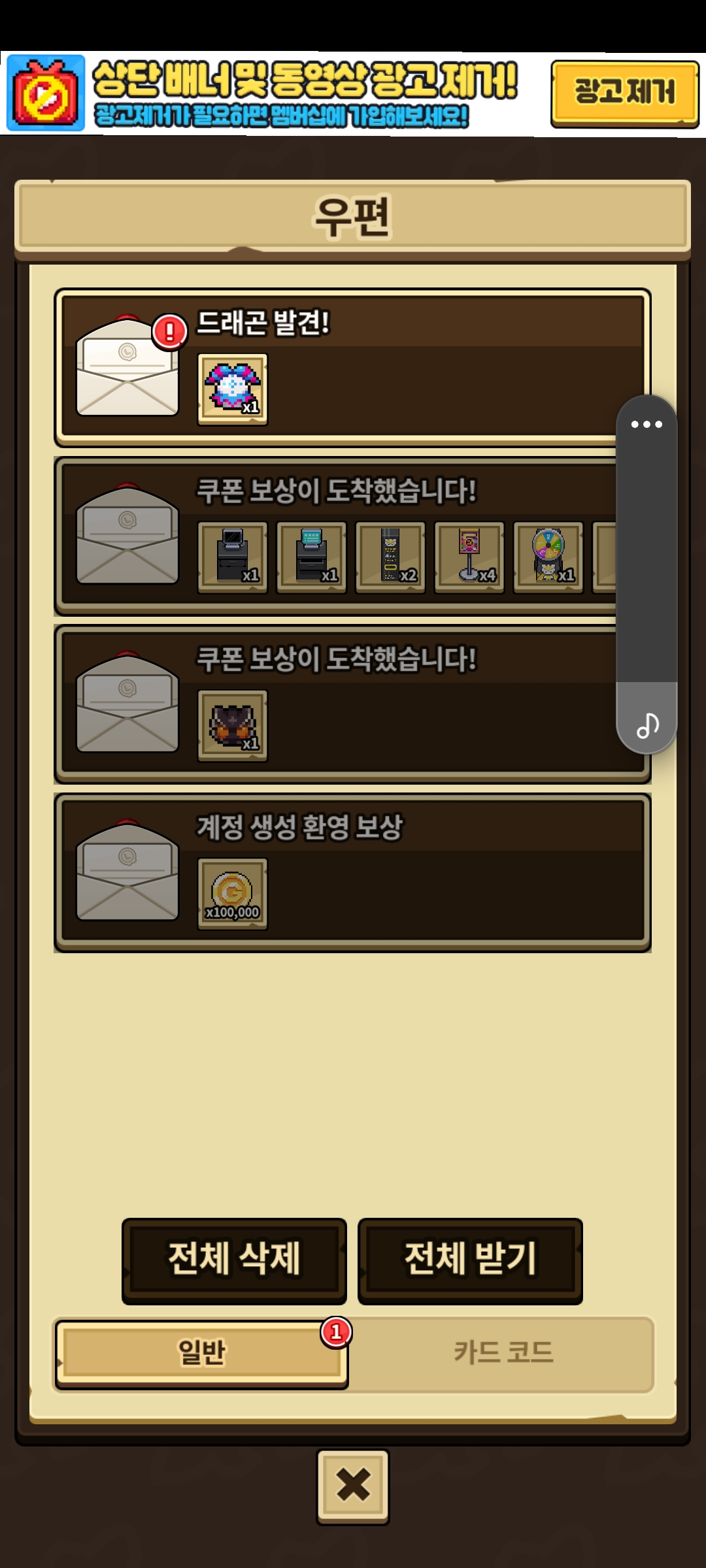The image size is (706, 1568).
Task: Tap 전체 삭제 to delete all mail
Action: (234, 1260)
